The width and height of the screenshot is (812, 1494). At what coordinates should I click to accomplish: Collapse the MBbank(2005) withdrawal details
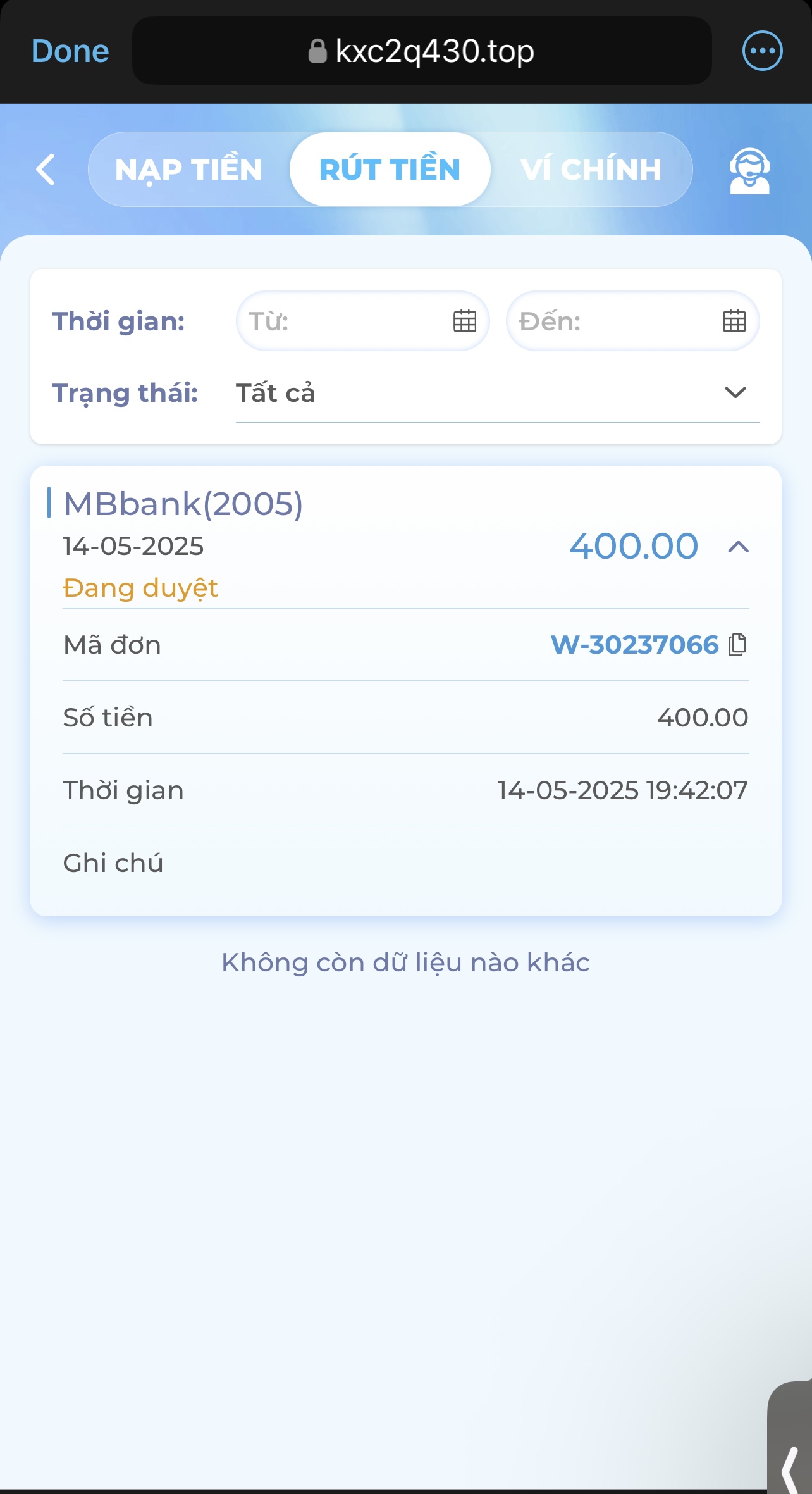[x=738, y=547]
